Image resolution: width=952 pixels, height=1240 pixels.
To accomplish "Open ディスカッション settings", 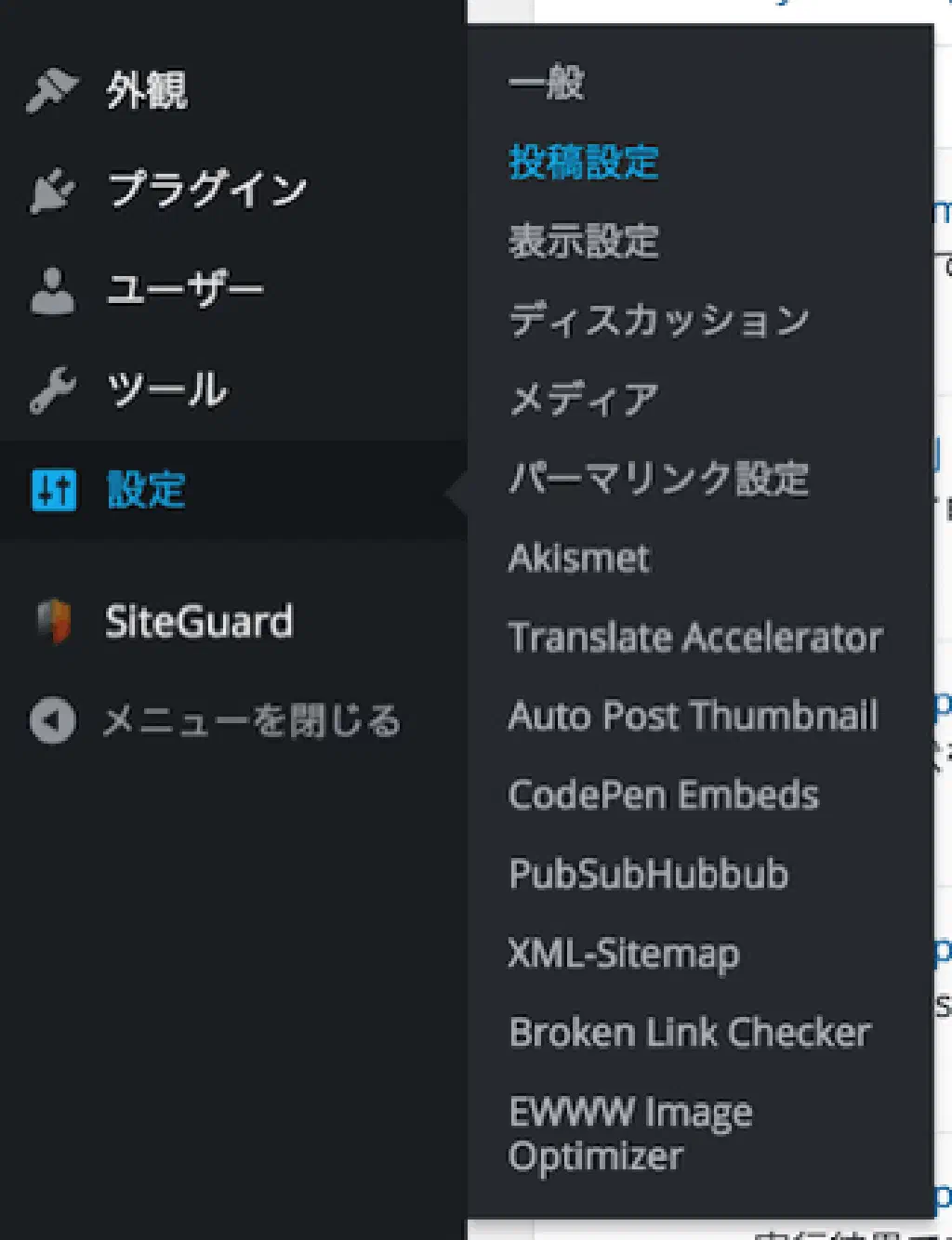I will (658, 321).
